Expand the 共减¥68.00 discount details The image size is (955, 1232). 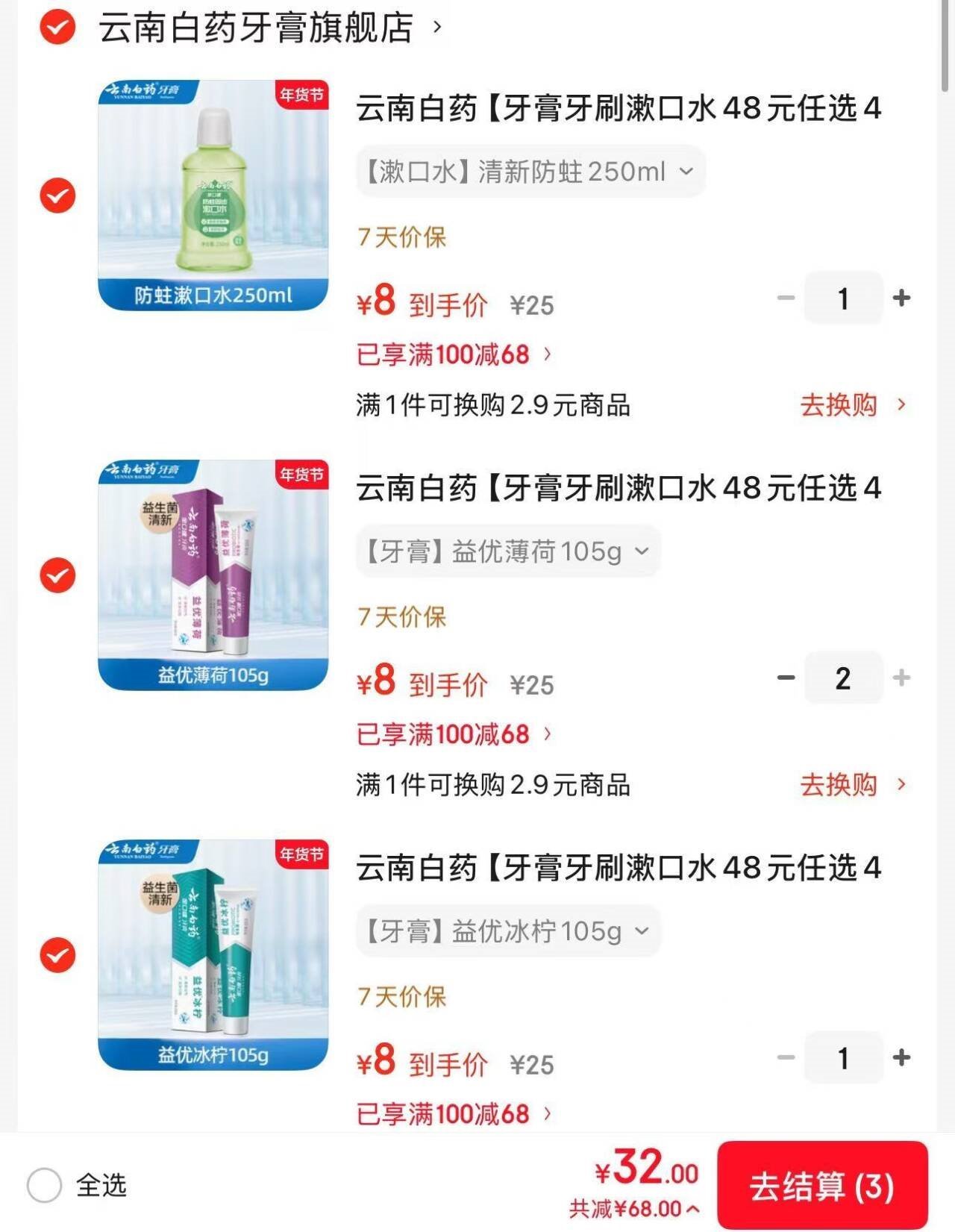tap(634, 1209)
